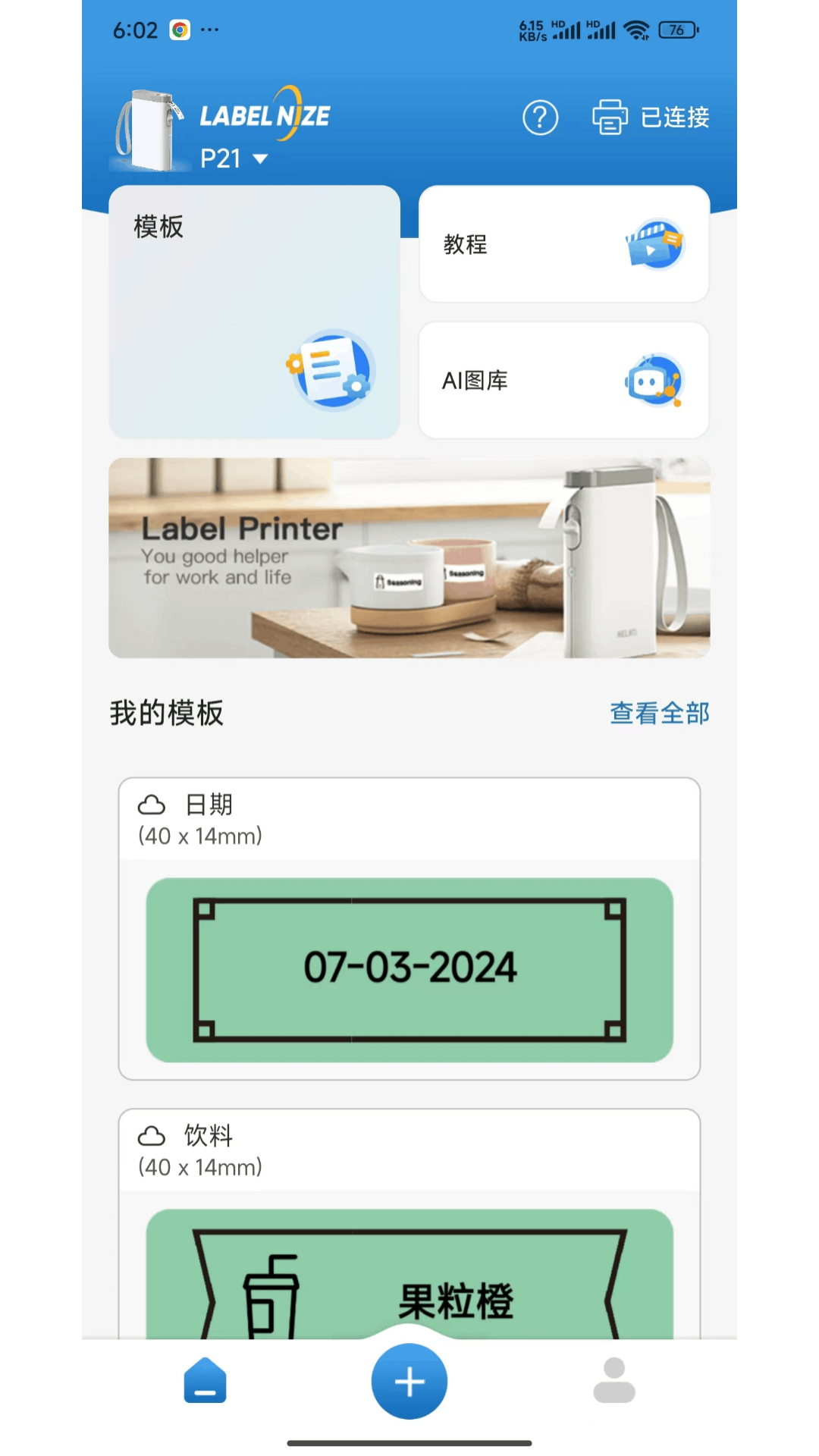Open the 模板 card dropdown area
The image size is (819, 1456).
pyautogui.click(x=255, y=311)
